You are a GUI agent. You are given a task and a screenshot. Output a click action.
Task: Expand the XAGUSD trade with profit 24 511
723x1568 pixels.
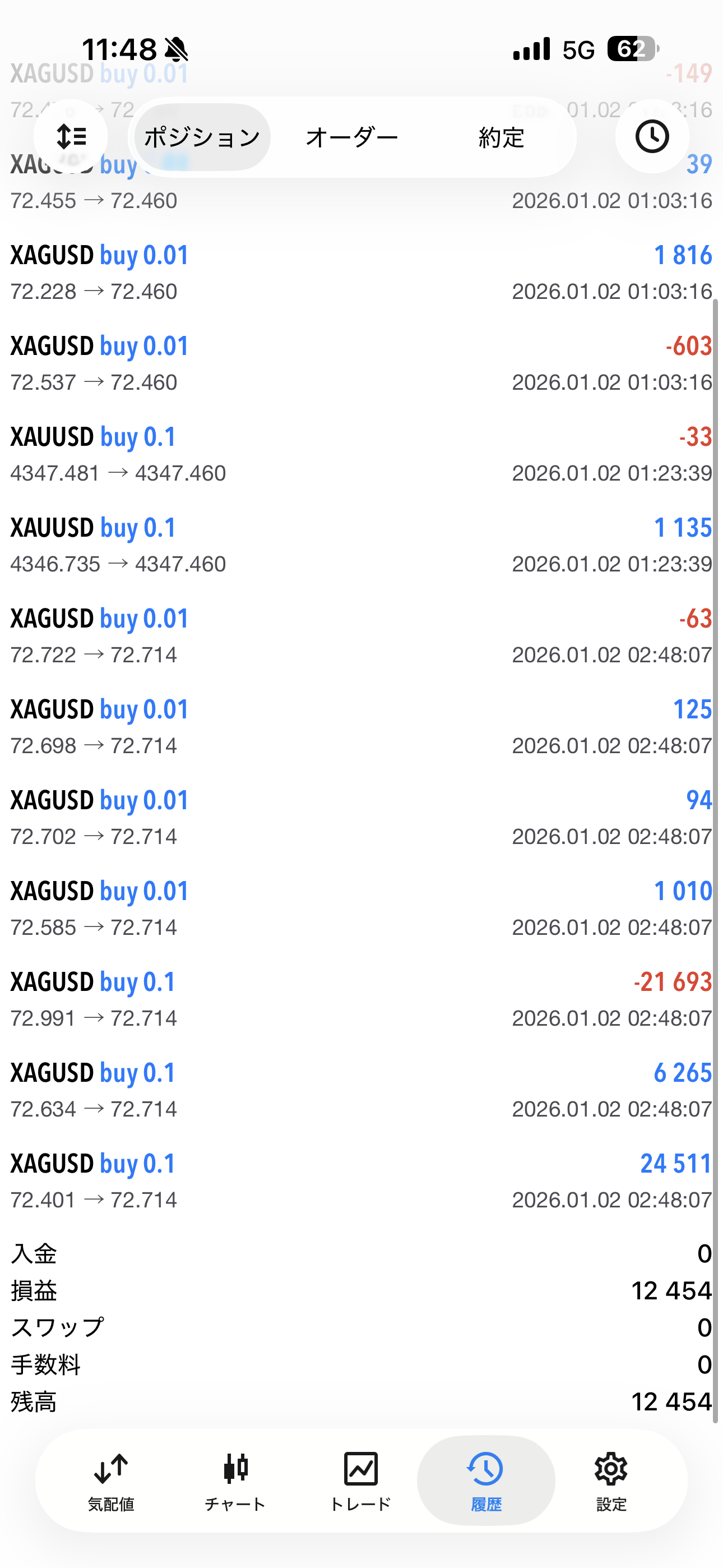tap(361, 1181)
